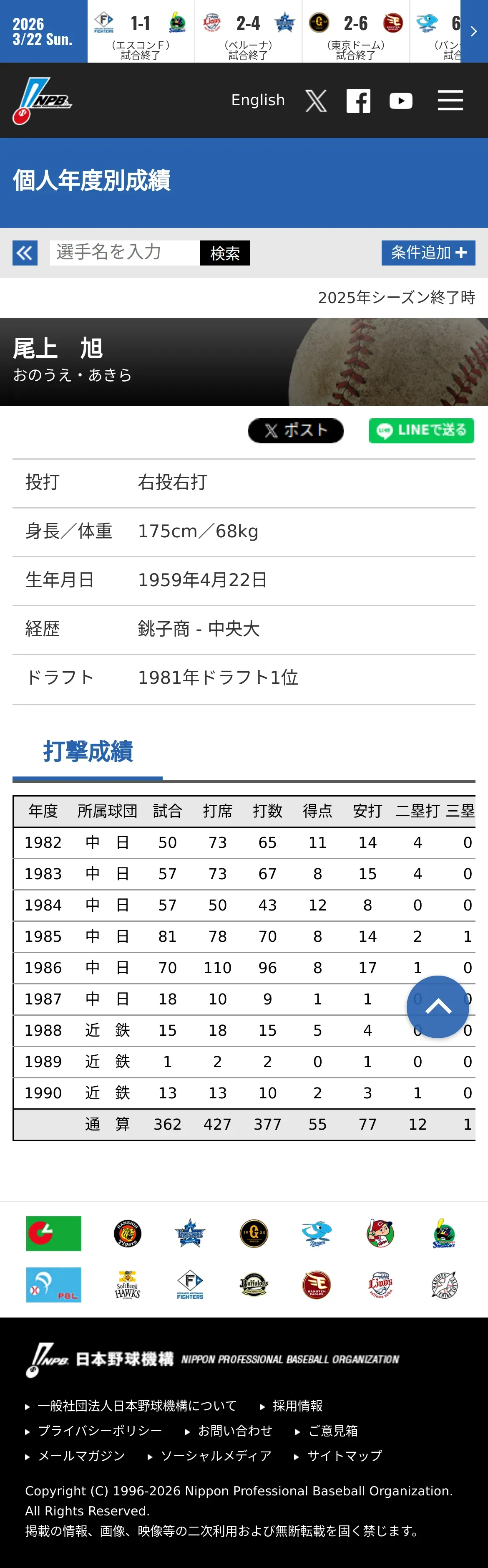Image resolution: width=488 pixels, height=1568 pixels.
Task: Open the プライバシーポリシー link
Action: click(100, 1430)
